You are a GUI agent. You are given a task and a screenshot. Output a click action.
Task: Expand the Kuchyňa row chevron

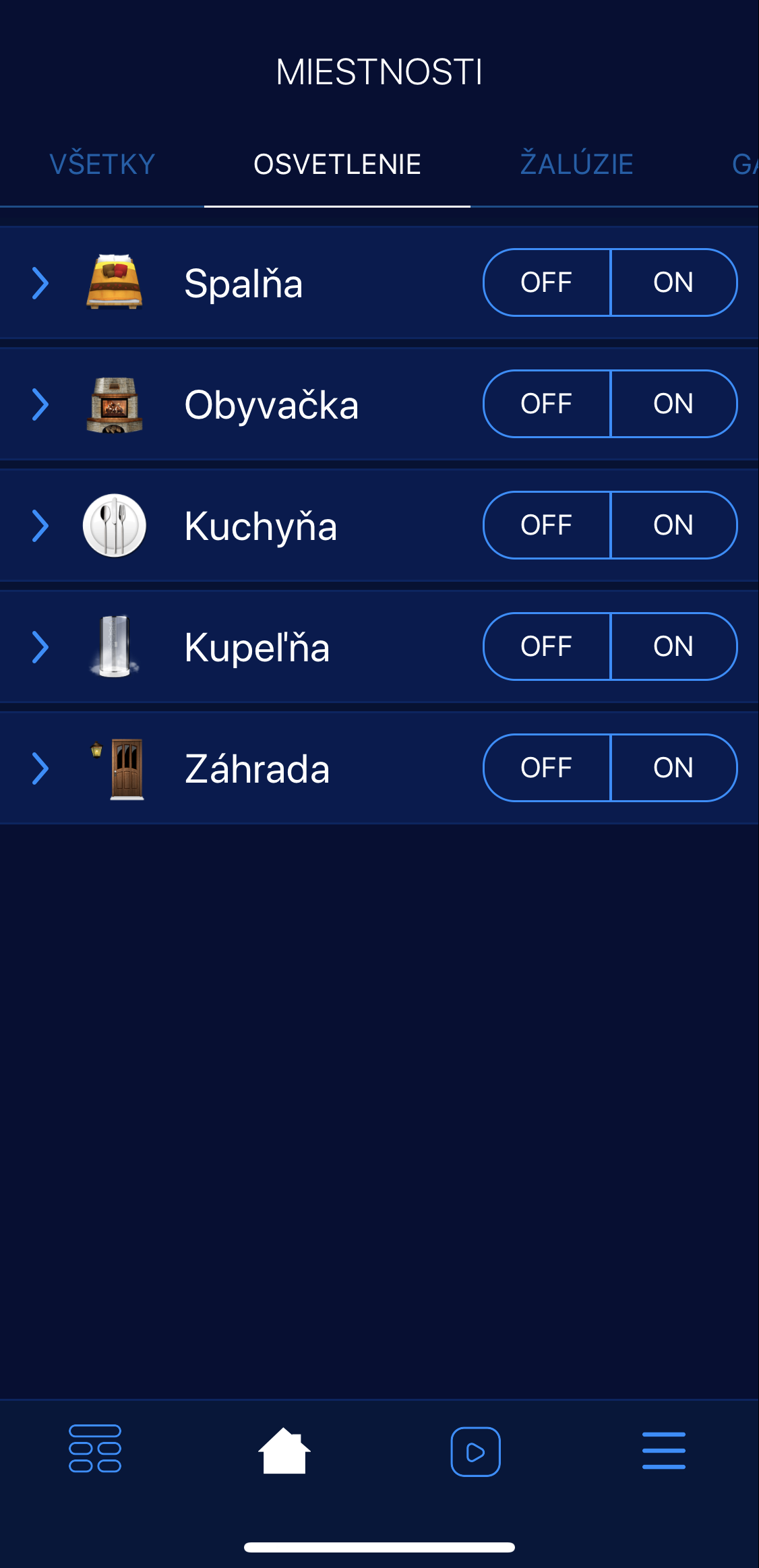click(40, 526)
